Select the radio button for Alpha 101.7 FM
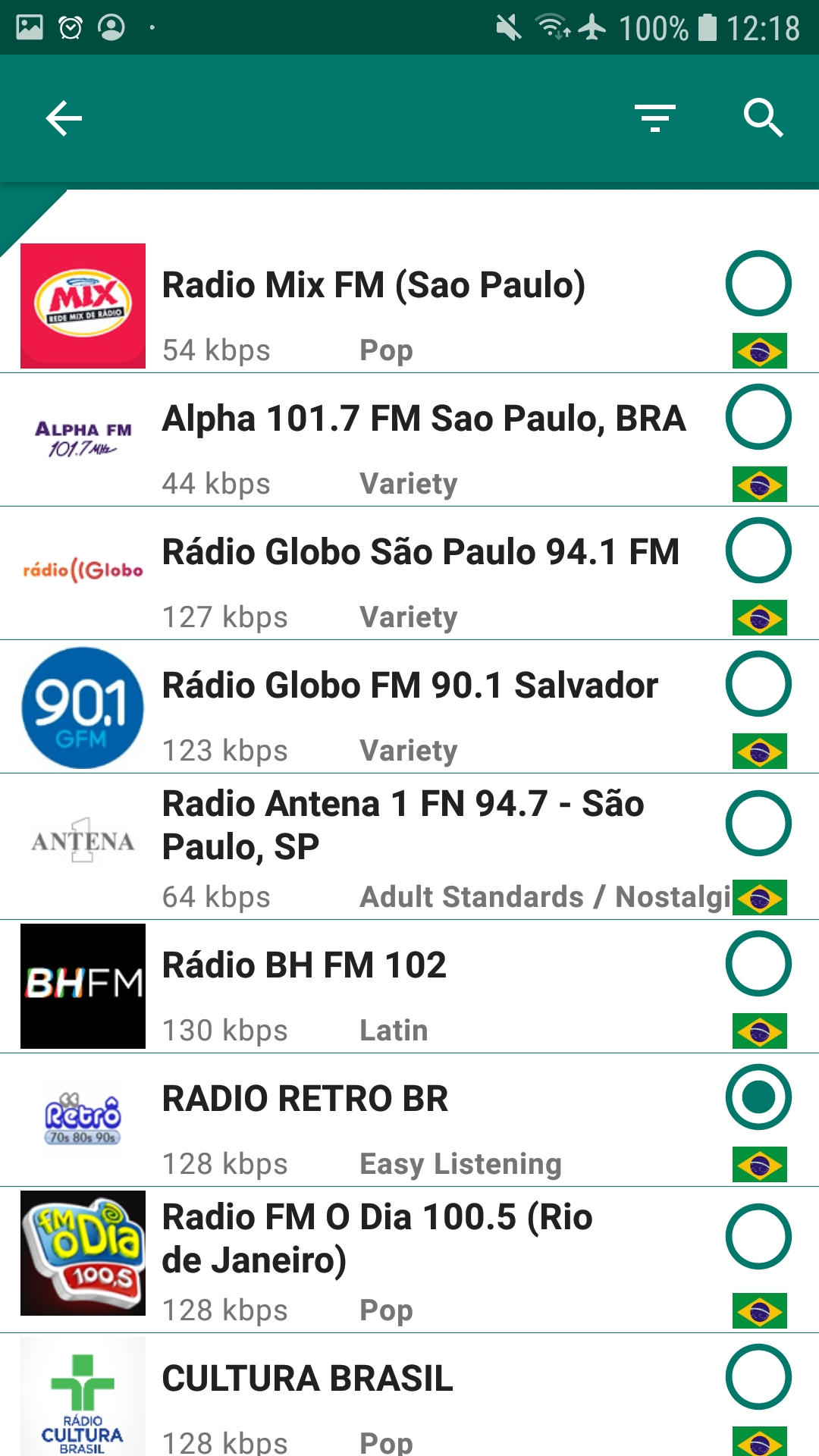The height and width of the screenshot is (1456, 819). pyautogui.click(x=758, y=417)
